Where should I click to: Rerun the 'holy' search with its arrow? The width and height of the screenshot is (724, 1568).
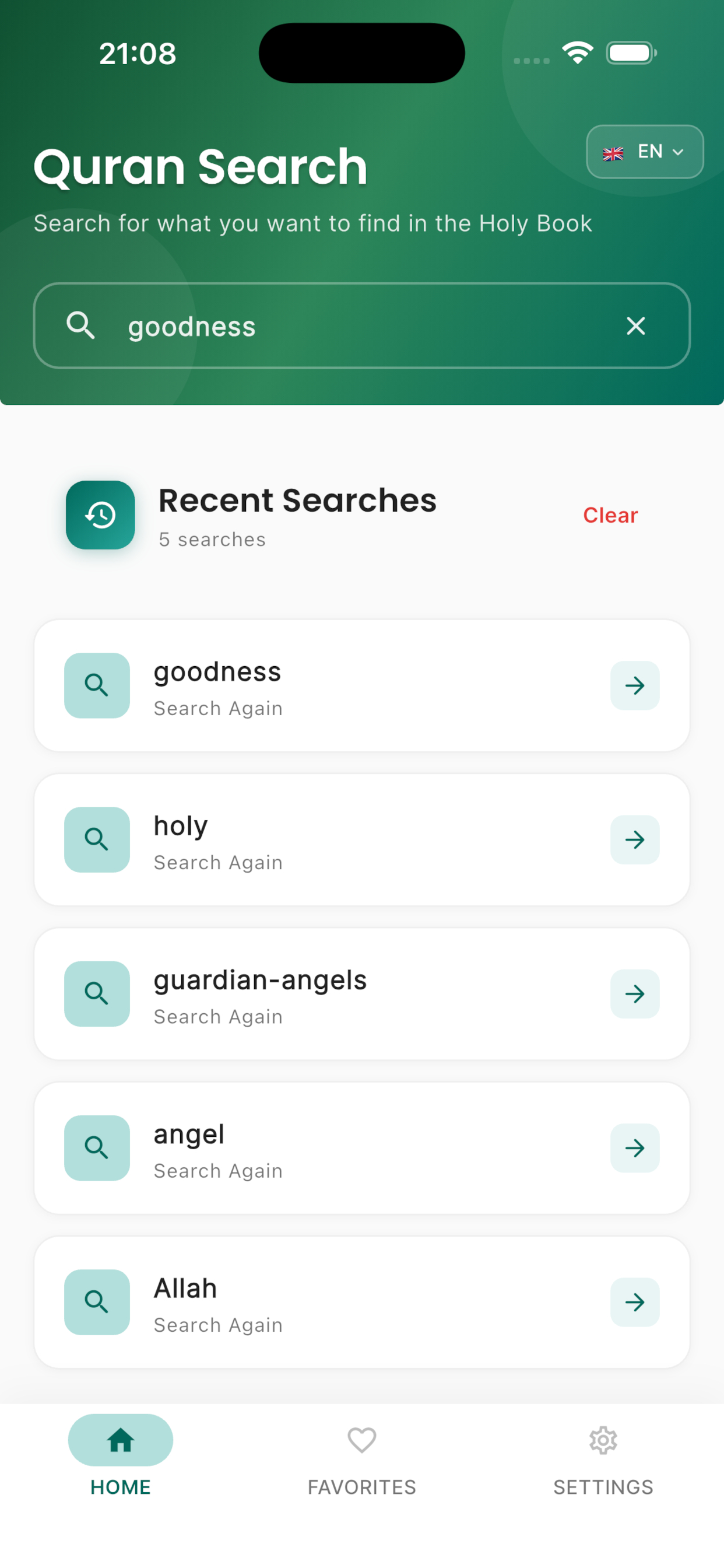635,839
